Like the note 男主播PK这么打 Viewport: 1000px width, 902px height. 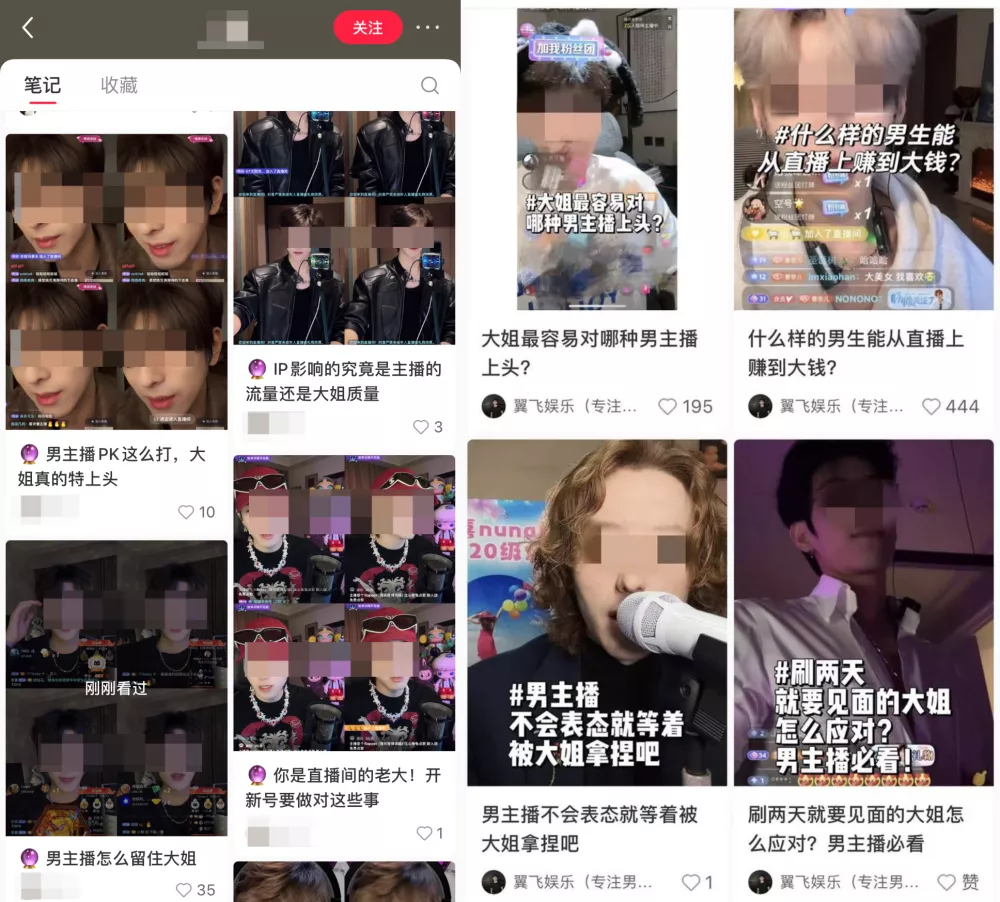[186, 512]
